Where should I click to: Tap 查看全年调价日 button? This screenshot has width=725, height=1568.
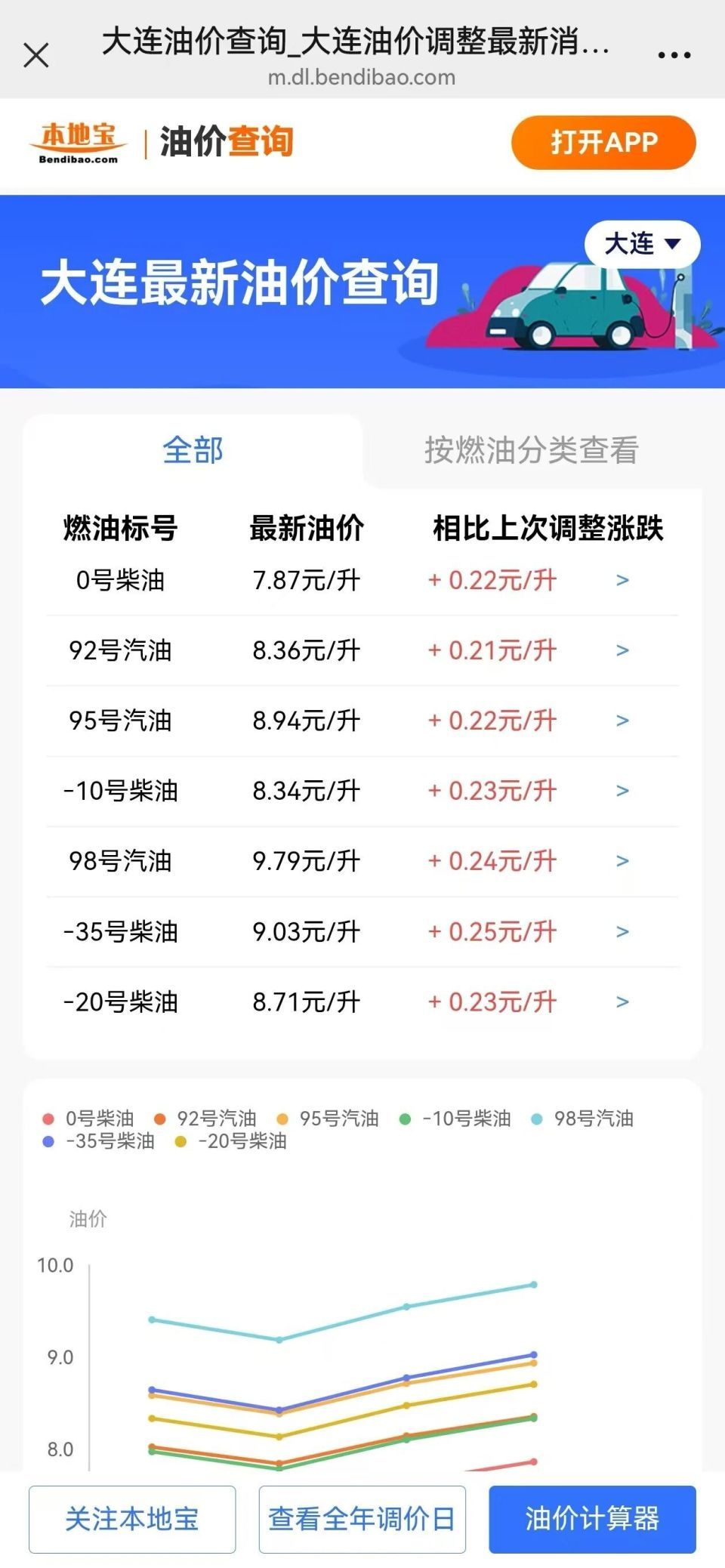coord(362,1520)
